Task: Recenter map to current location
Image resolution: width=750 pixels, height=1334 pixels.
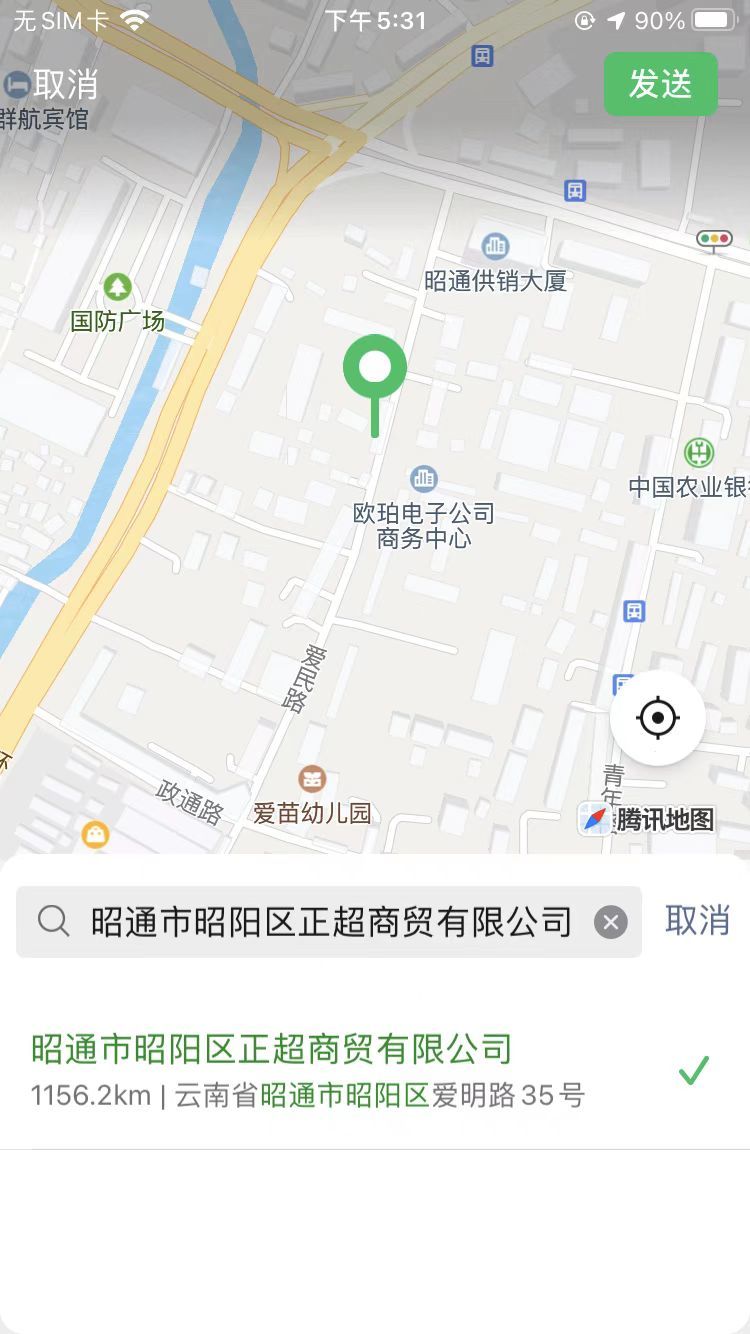Action: click(657, 717)
